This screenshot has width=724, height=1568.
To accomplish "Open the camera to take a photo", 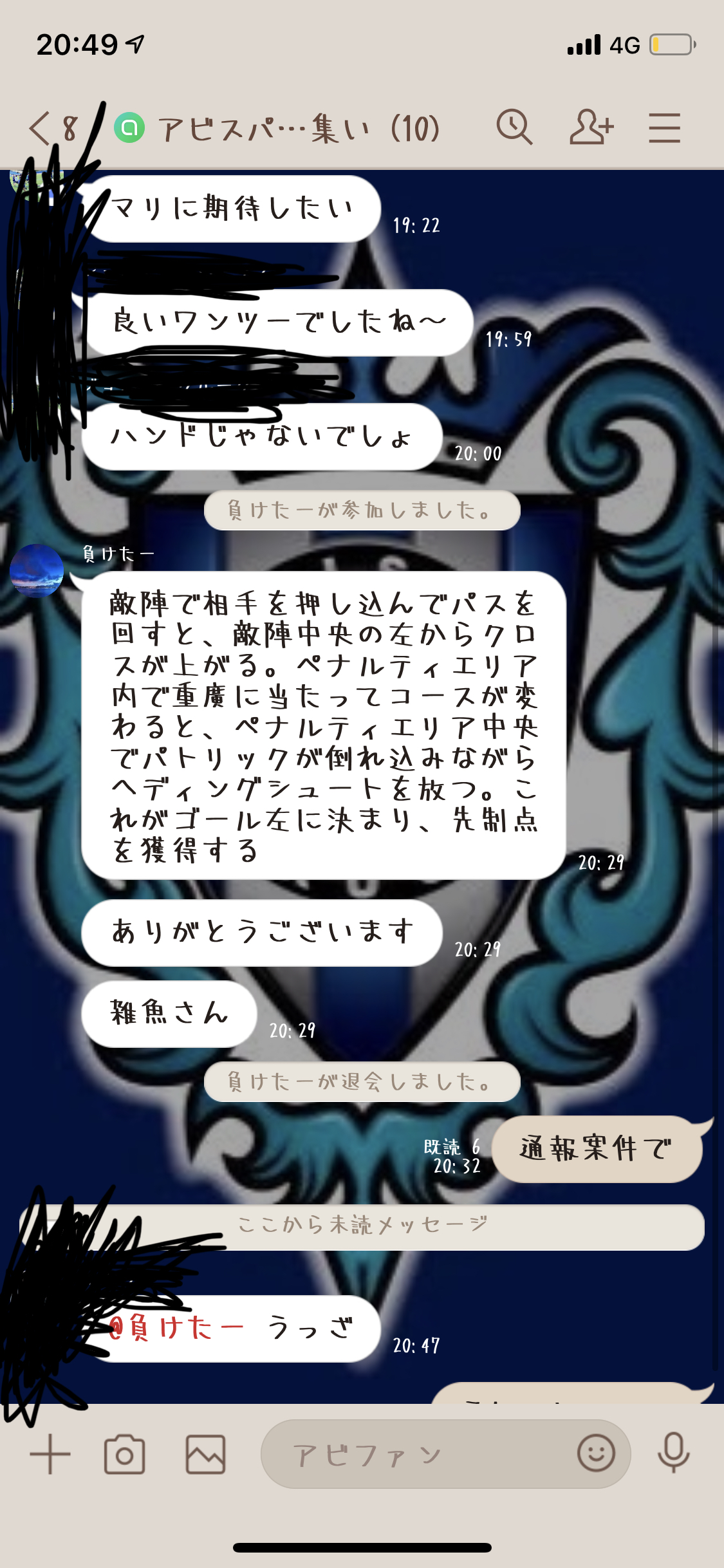I will click(x=124, y=1454).
